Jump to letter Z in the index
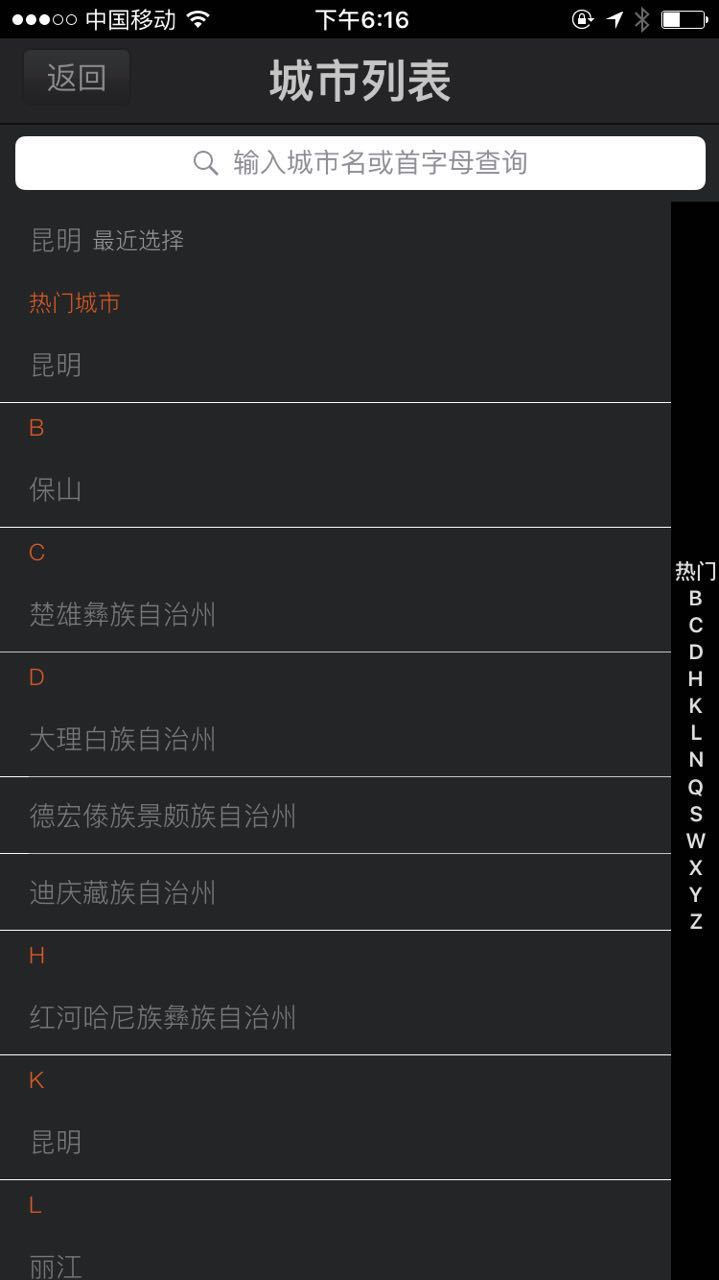The height and width of the screenshot is (1280, 719). (x=695, y=922)
